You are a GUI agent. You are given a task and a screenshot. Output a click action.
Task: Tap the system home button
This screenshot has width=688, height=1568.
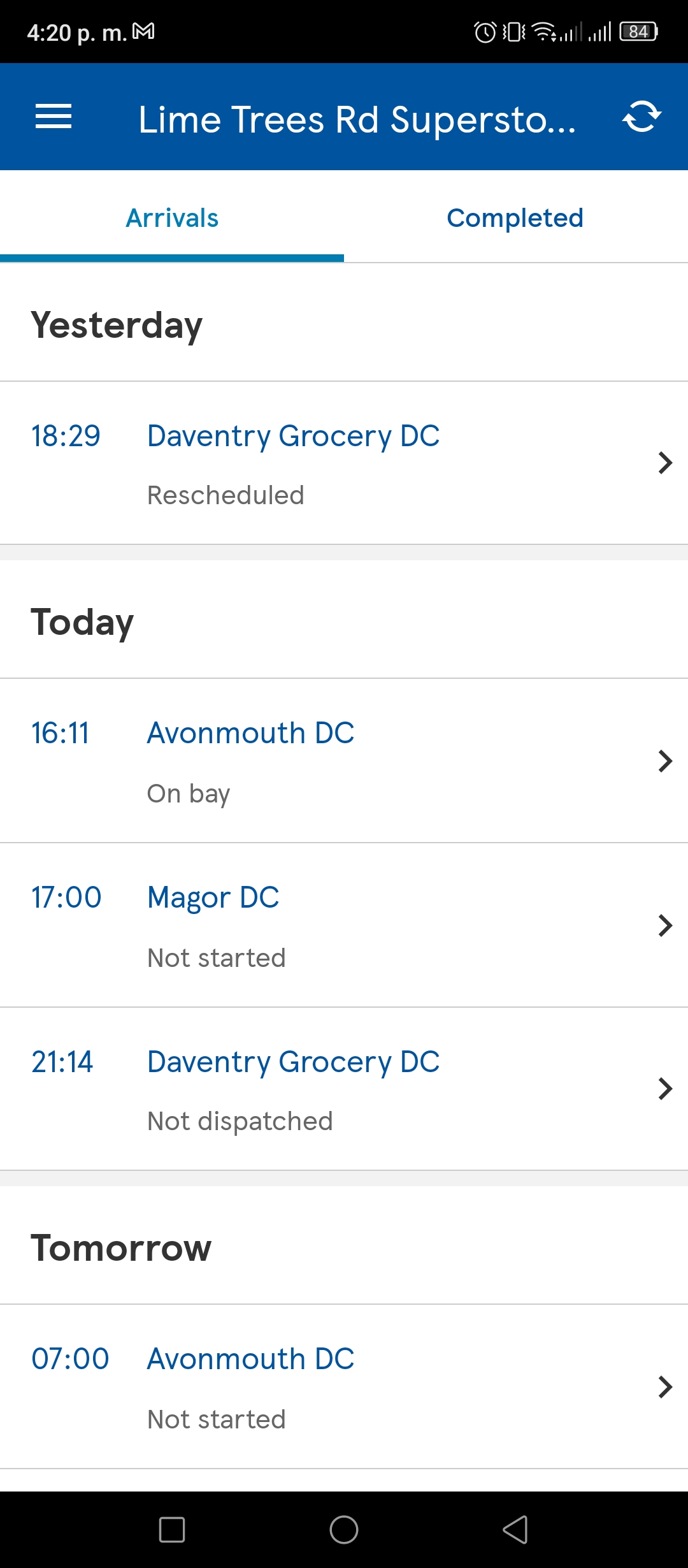click(x=344, y=1530)
